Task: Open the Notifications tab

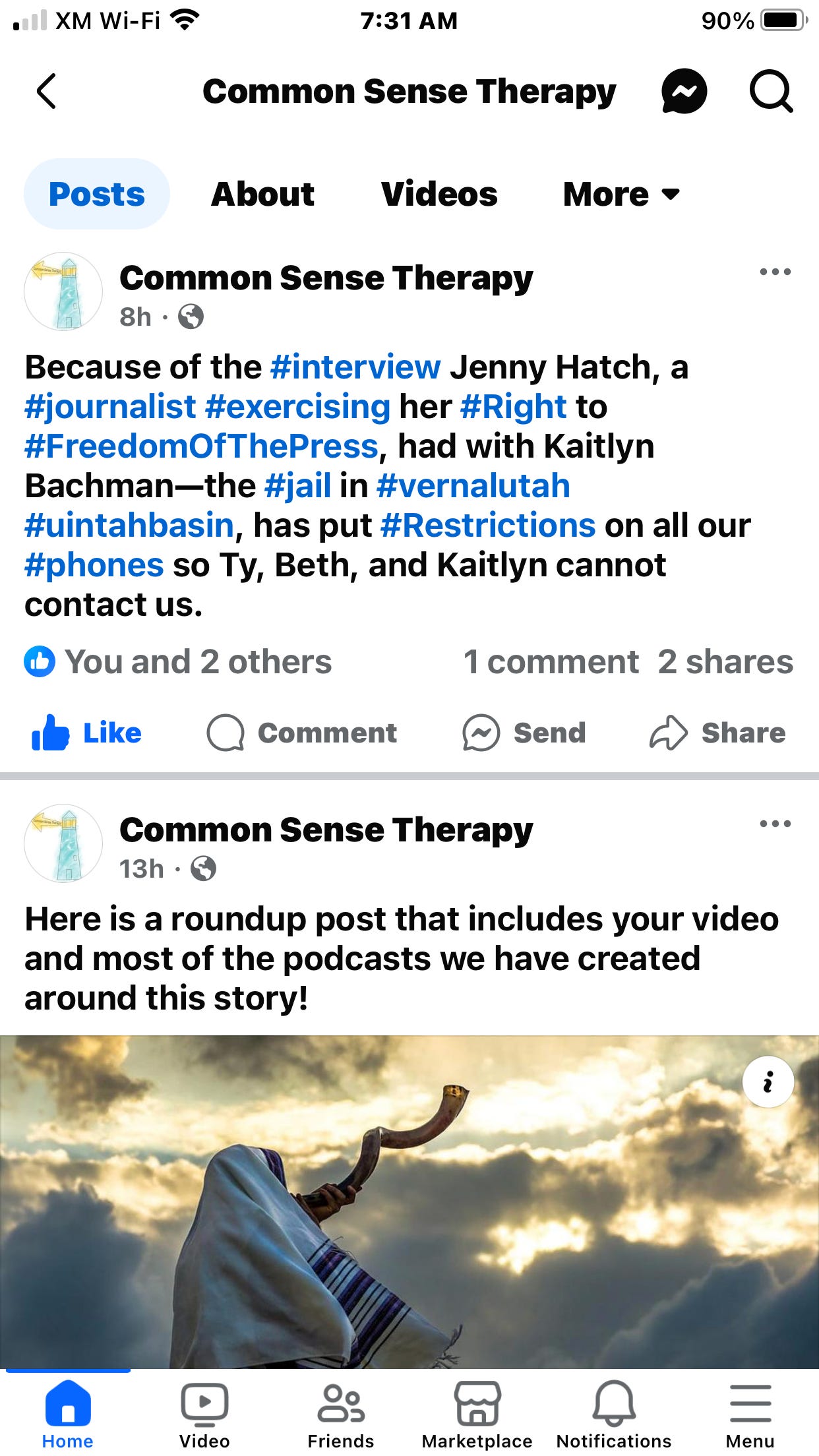Action: point(614,1414)
